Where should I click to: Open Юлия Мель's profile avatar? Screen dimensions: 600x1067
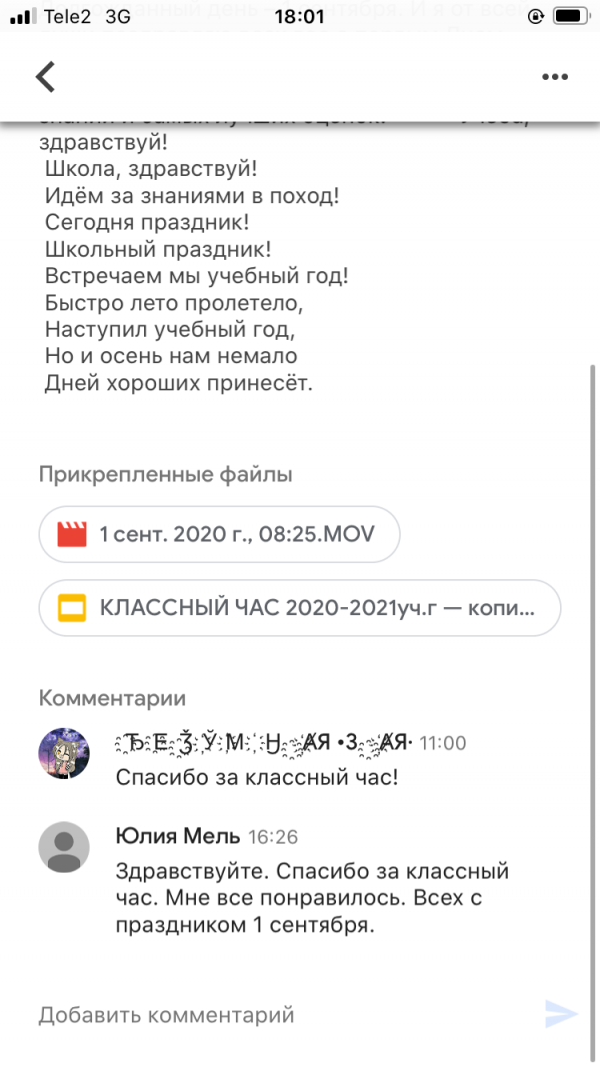point(64,846)
